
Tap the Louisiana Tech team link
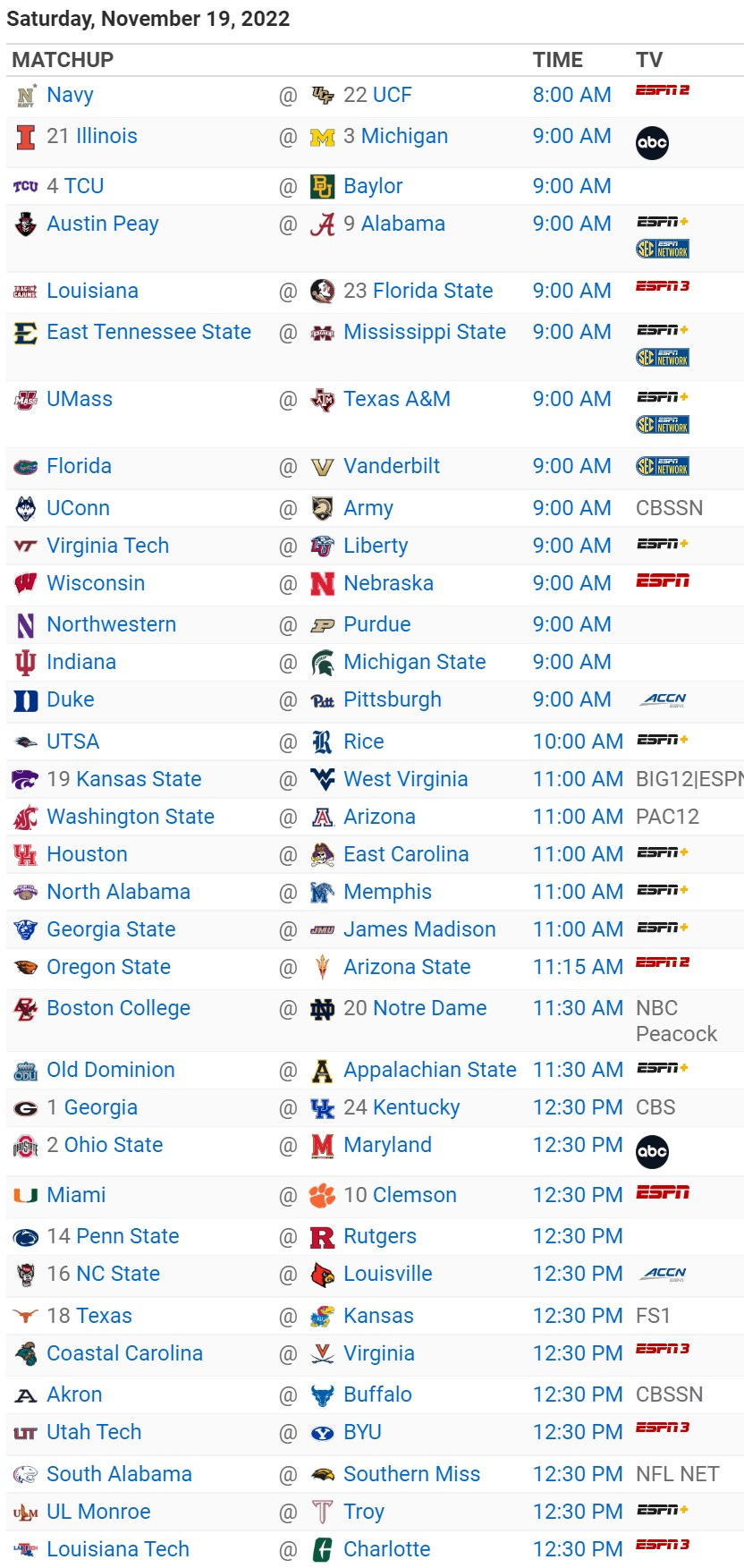point(117,1549)
